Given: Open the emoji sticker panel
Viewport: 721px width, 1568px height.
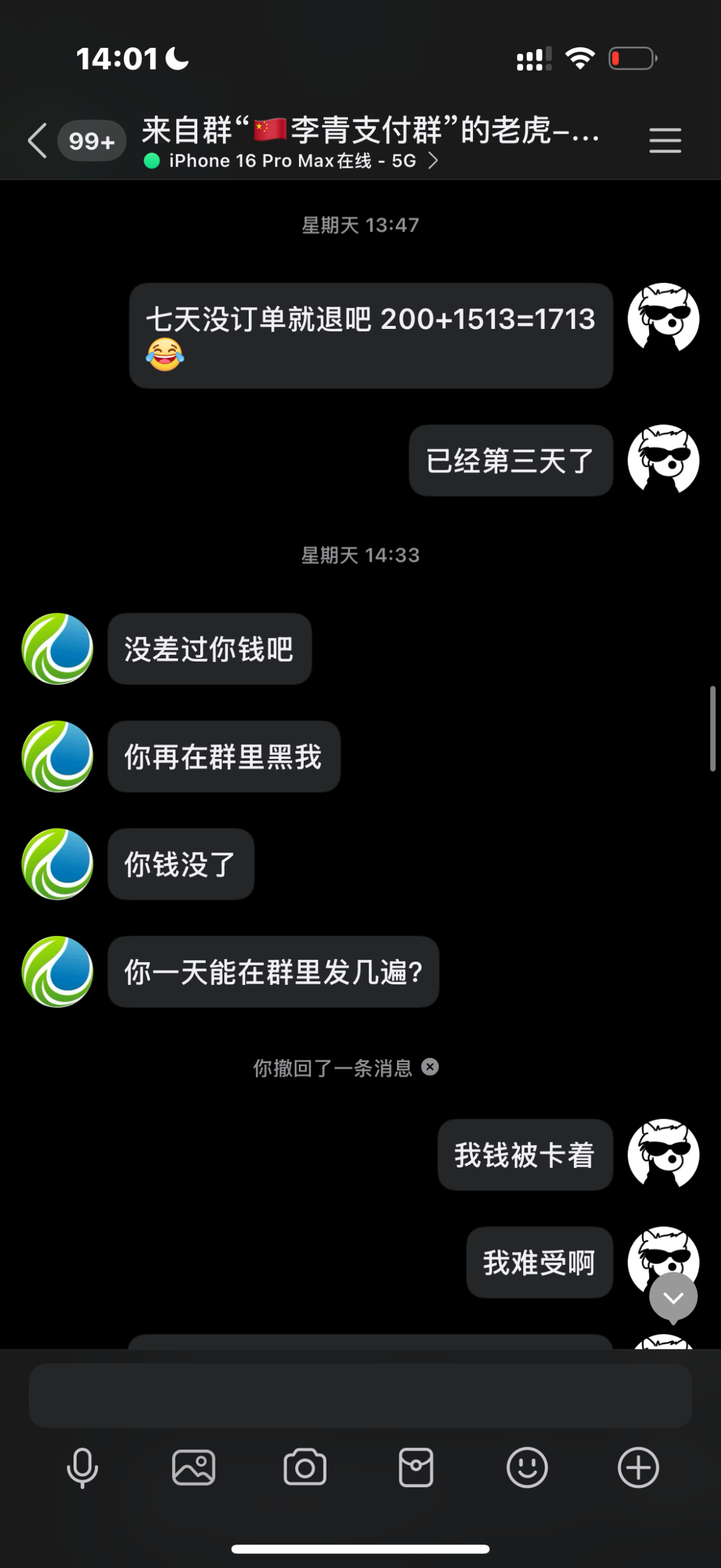Looking at the screenshot, I should click(x=527, y=1468).
